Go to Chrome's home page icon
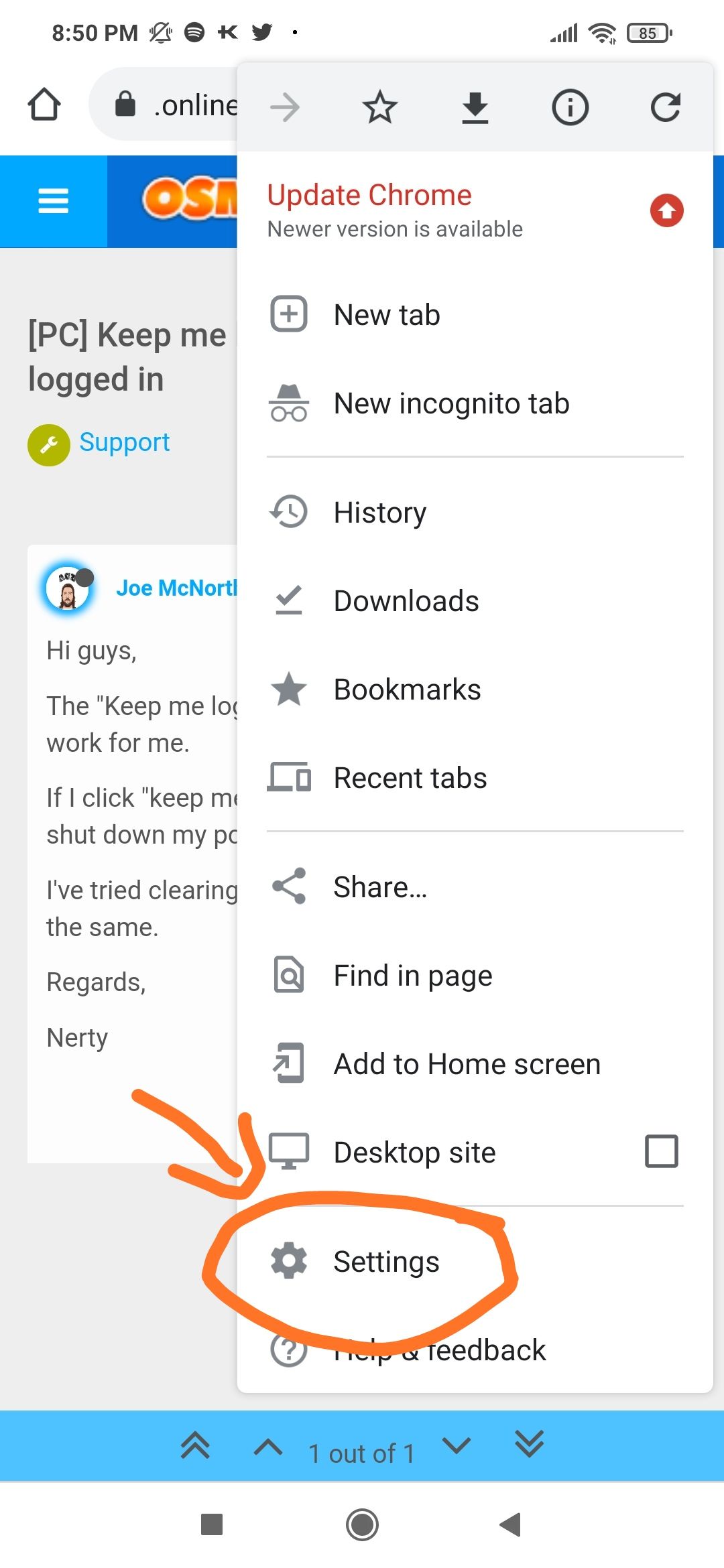 (x=44, y=105)
